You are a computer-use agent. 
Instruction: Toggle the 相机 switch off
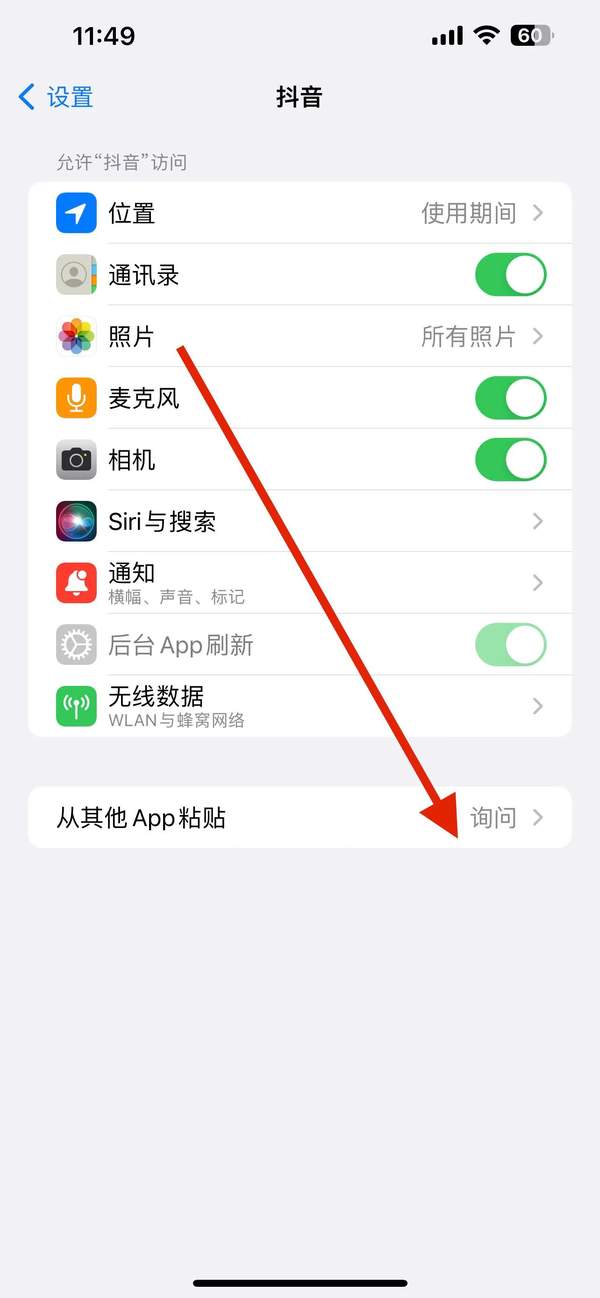coord(510,460)
